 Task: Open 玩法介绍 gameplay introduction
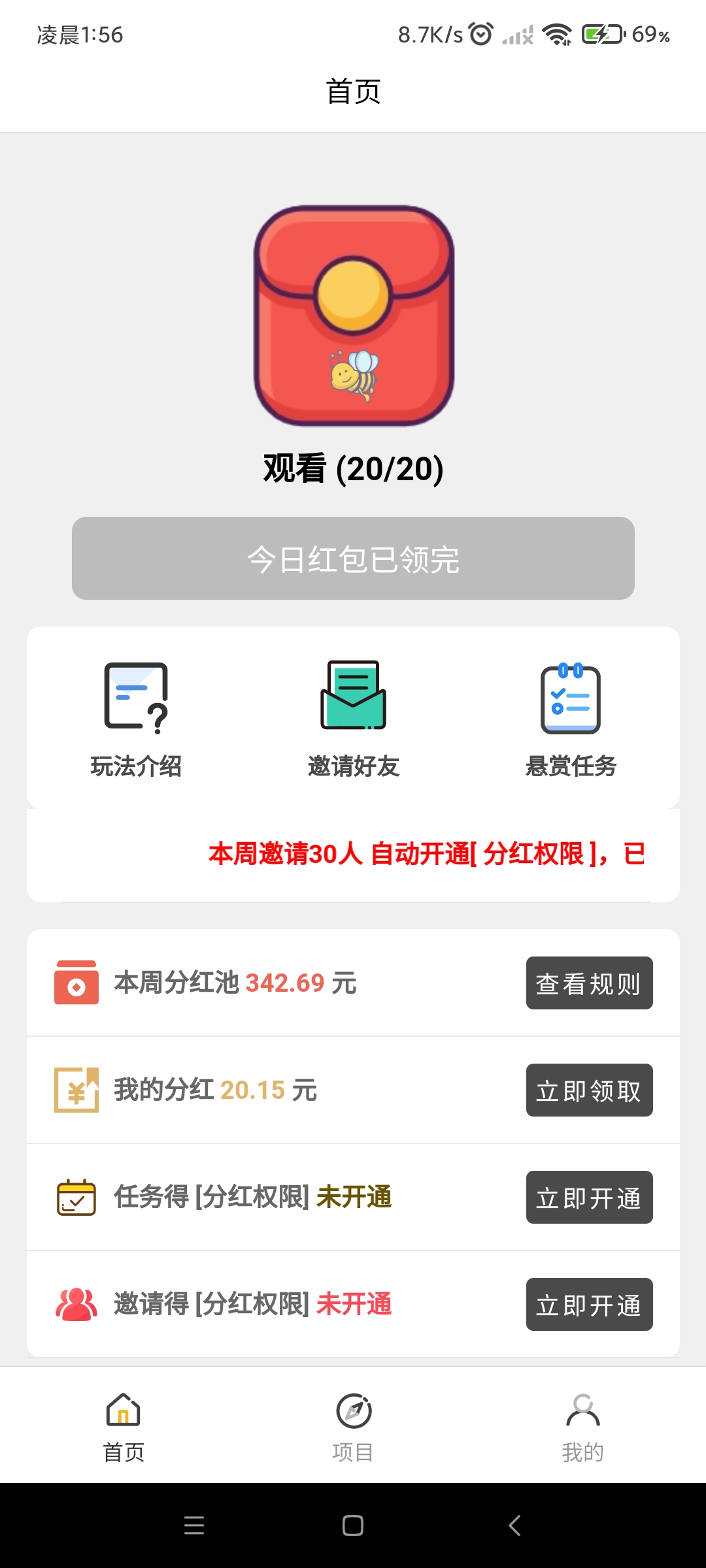pyautogui.click(x=136, y=719)
